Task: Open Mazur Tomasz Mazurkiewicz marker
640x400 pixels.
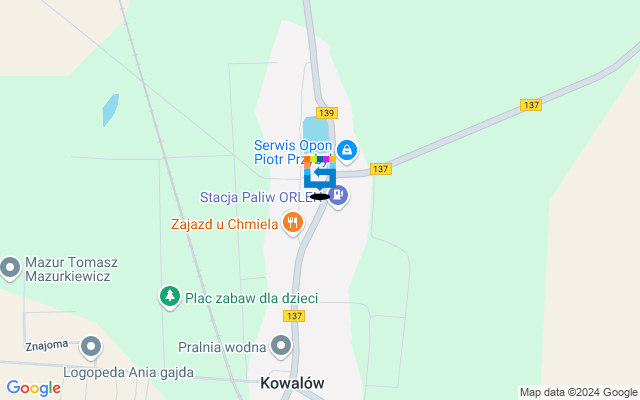Action: coord(11,268)
